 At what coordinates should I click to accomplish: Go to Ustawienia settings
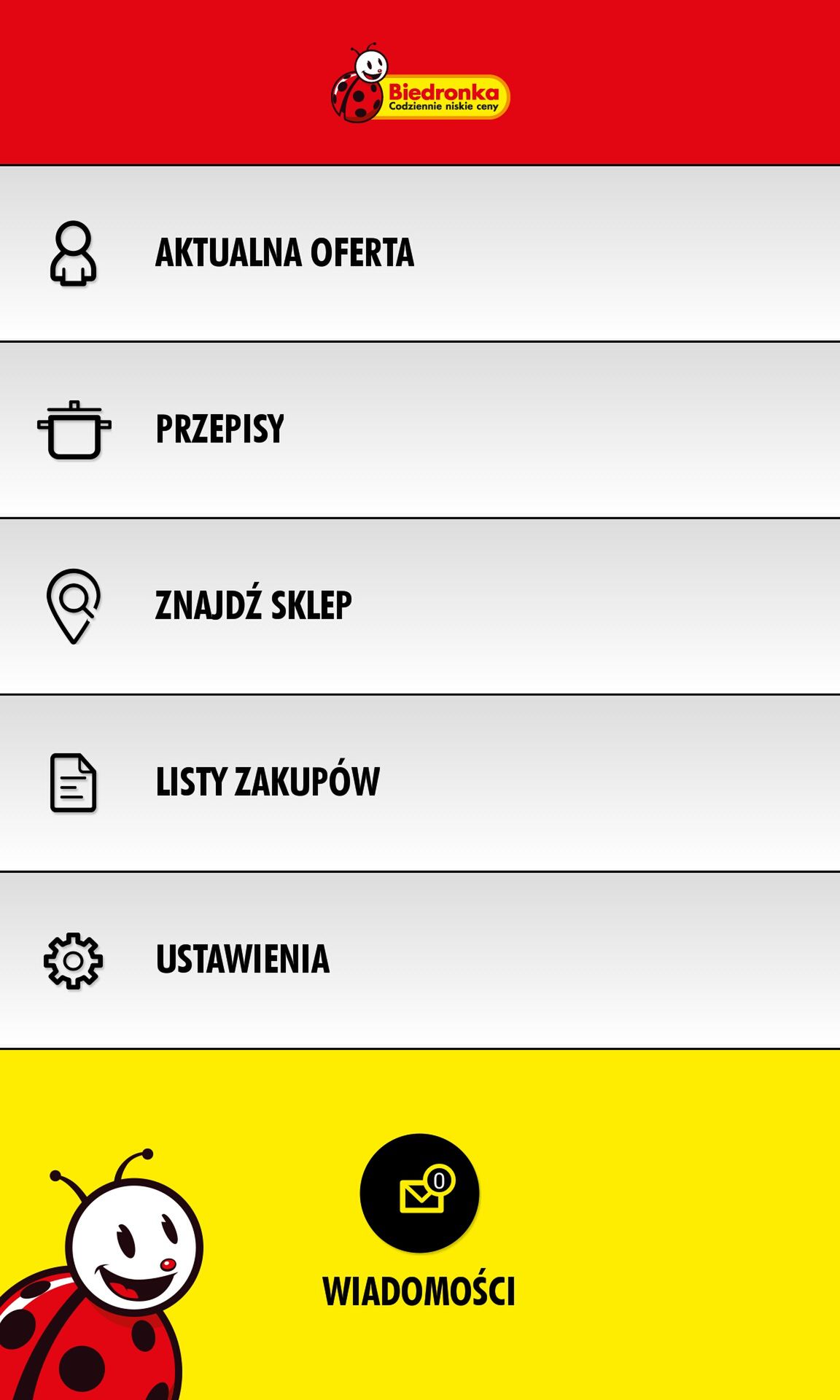coord(420,960)
